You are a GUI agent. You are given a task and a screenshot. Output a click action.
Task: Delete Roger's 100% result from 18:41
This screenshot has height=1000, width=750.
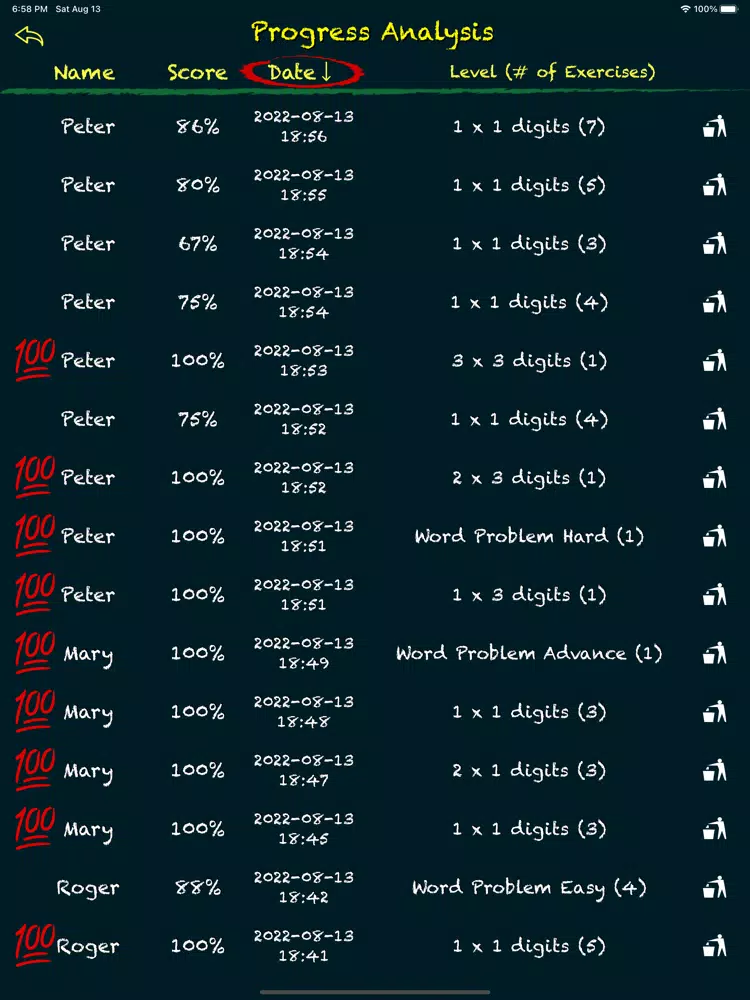714,946
